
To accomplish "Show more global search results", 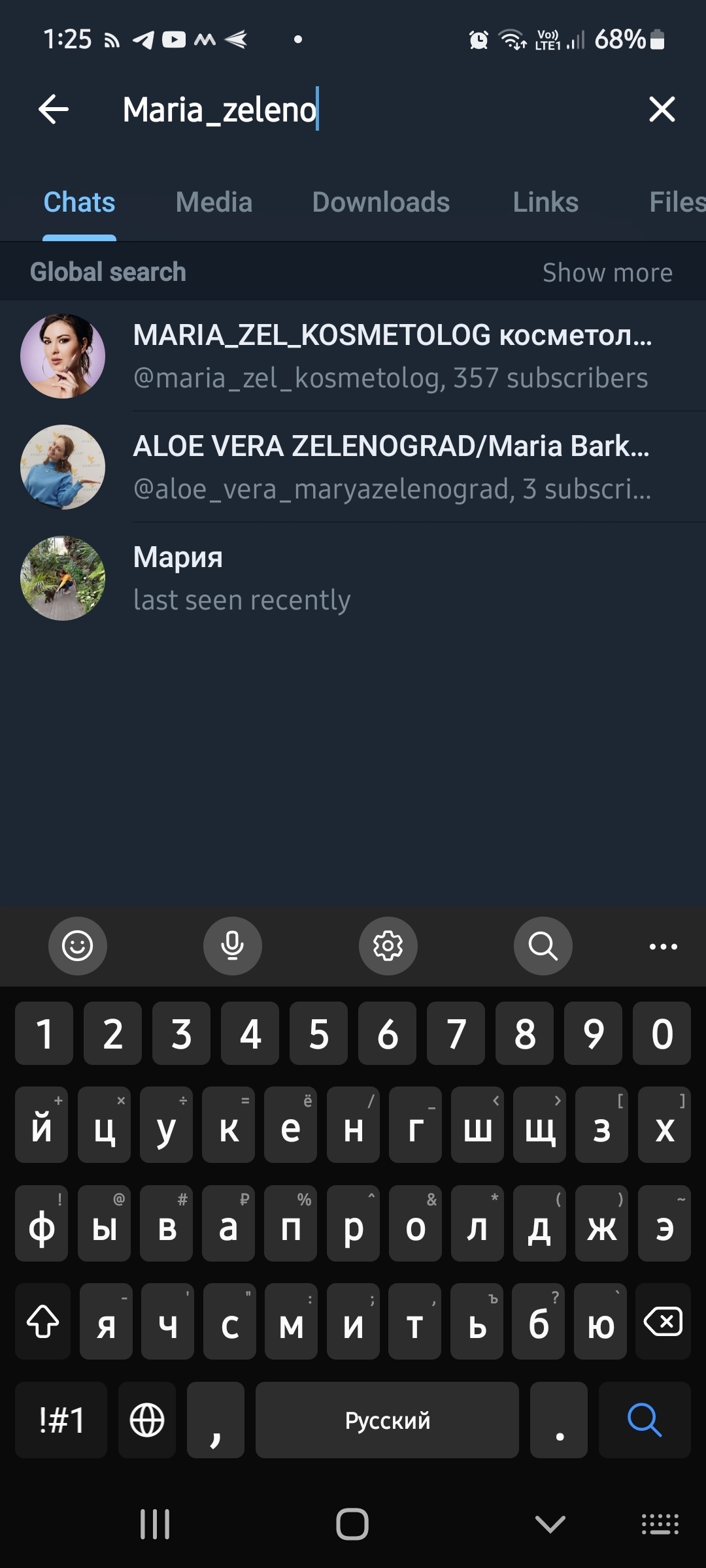I will (x=607, y=272).
